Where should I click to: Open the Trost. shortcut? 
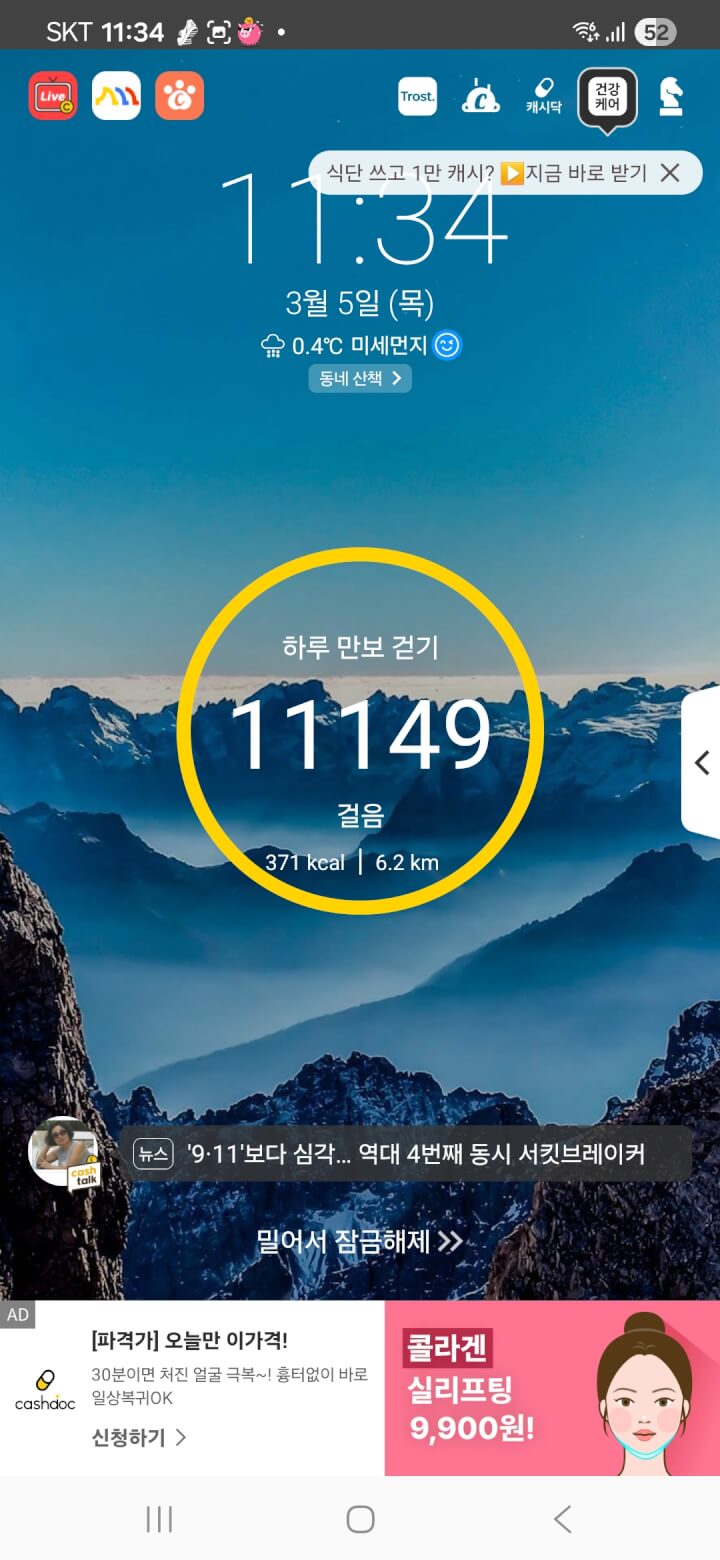coord(417,97)
